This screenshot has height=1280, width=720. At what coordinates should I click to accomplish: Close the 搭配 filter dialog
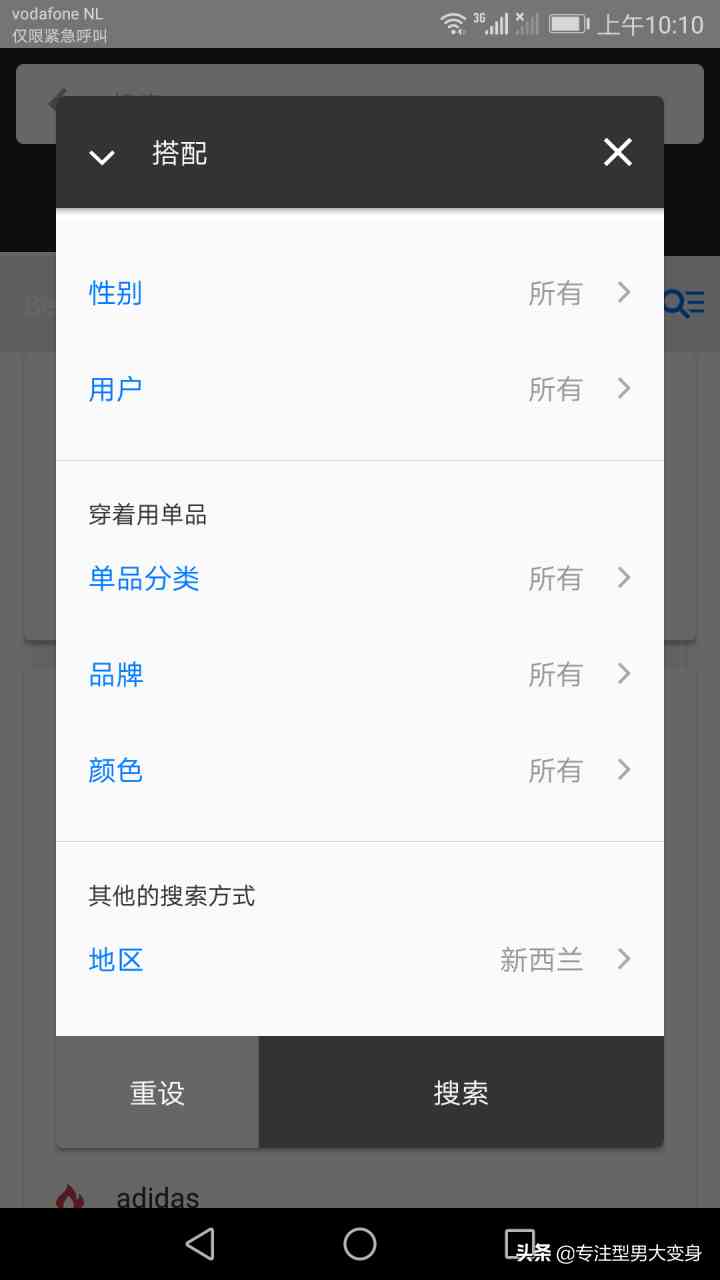click(x=617, y=153)
